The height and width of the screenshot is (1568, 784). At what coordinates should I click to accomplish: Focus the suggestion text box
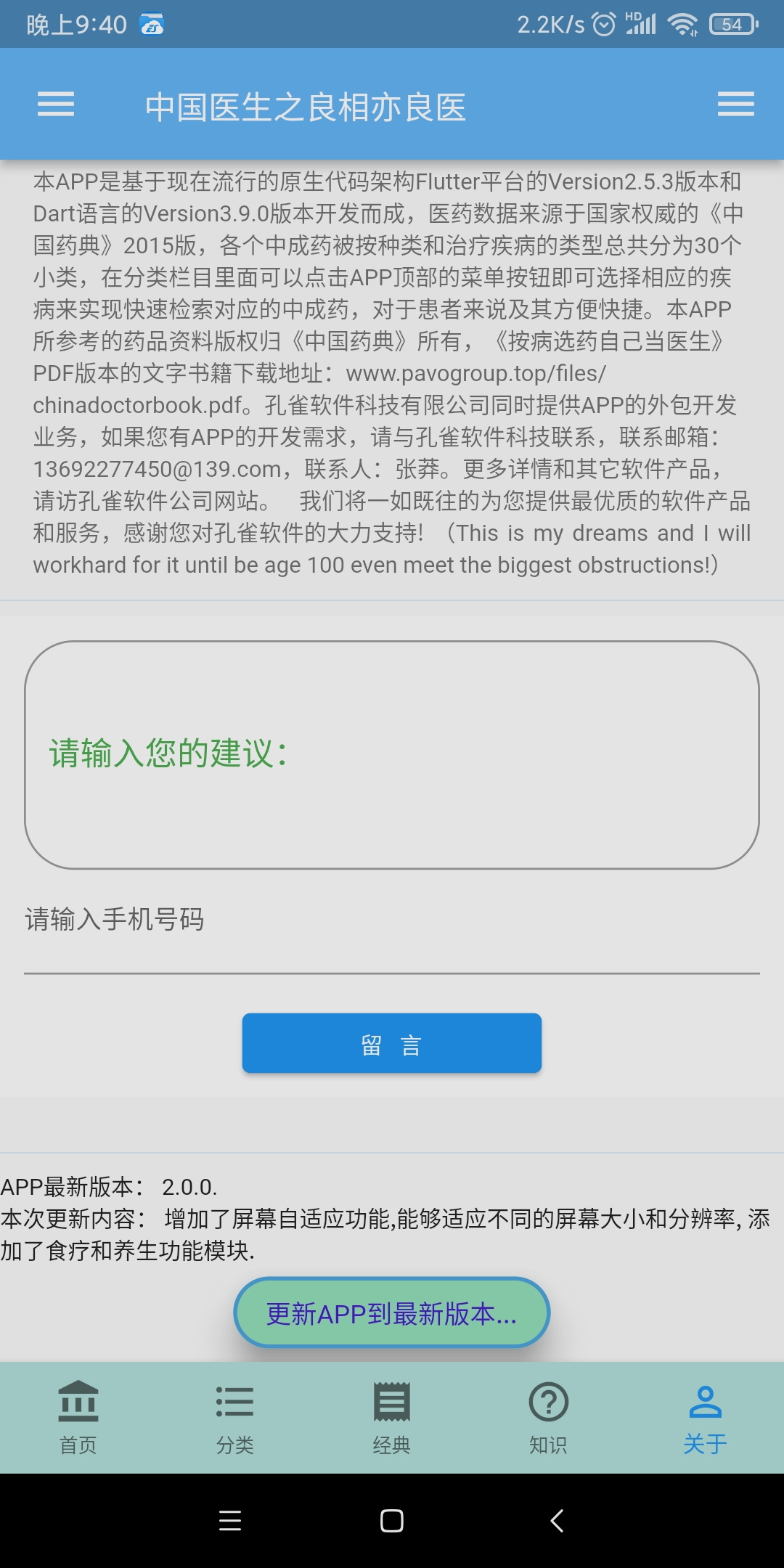(x=392, y=754)
